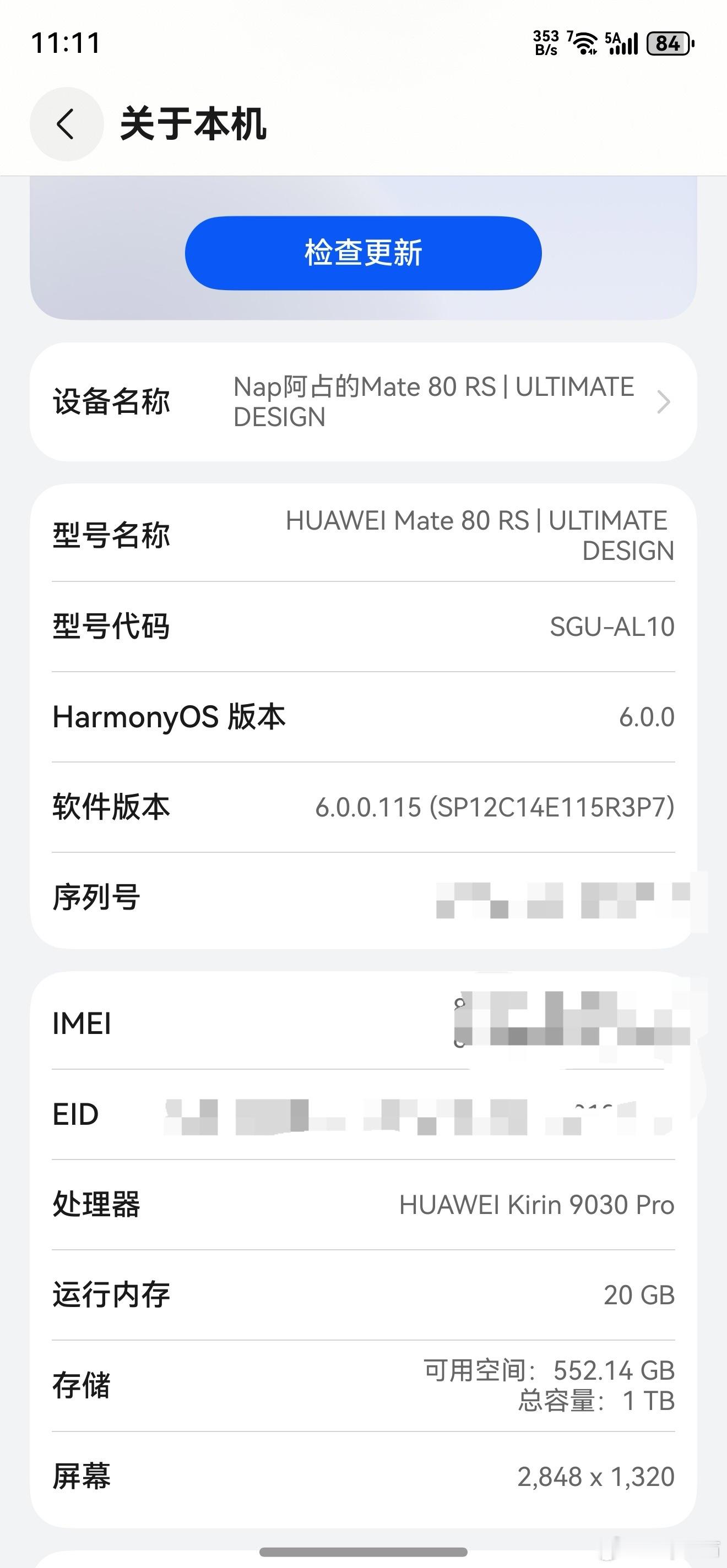Expand the EID row details

363,1115
